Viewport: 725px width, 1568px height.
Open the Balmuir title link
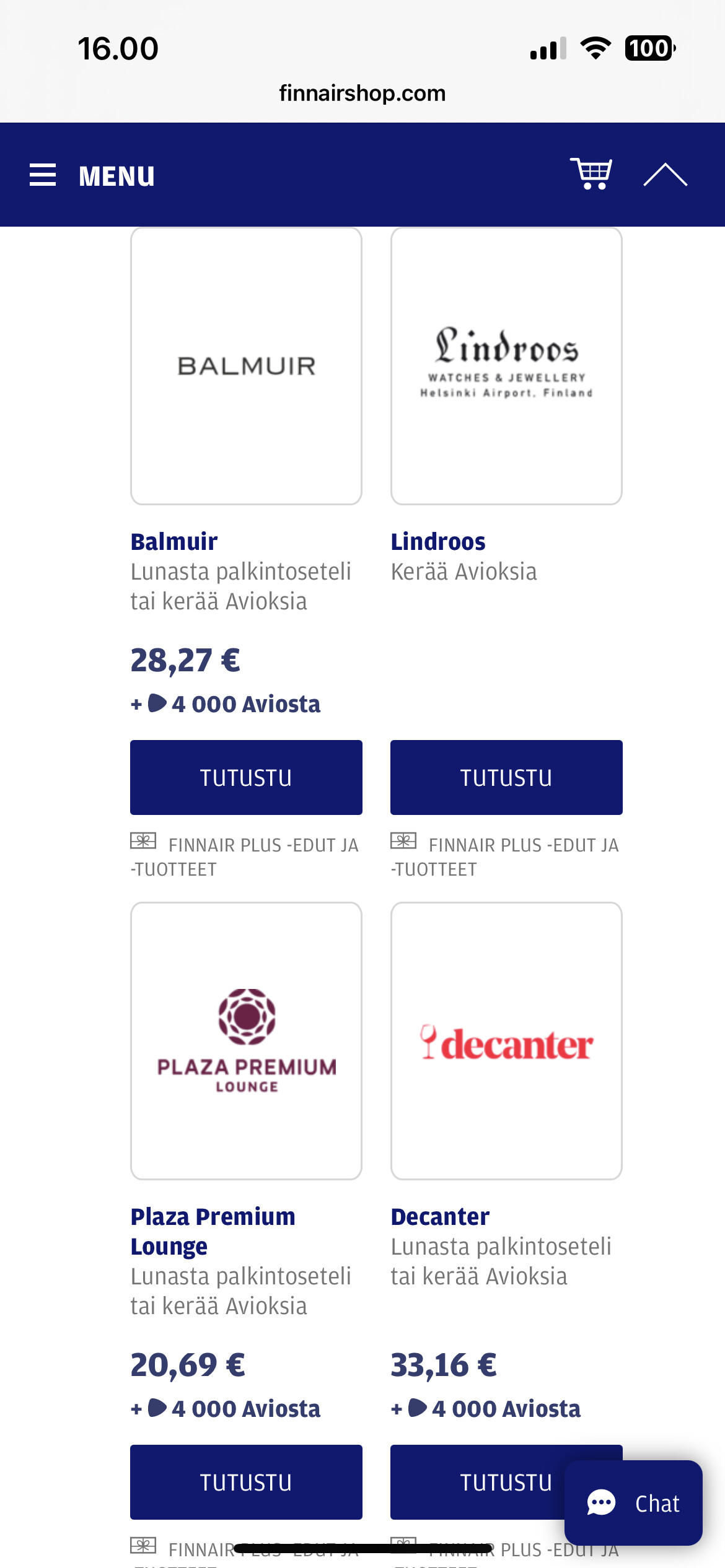174,542
